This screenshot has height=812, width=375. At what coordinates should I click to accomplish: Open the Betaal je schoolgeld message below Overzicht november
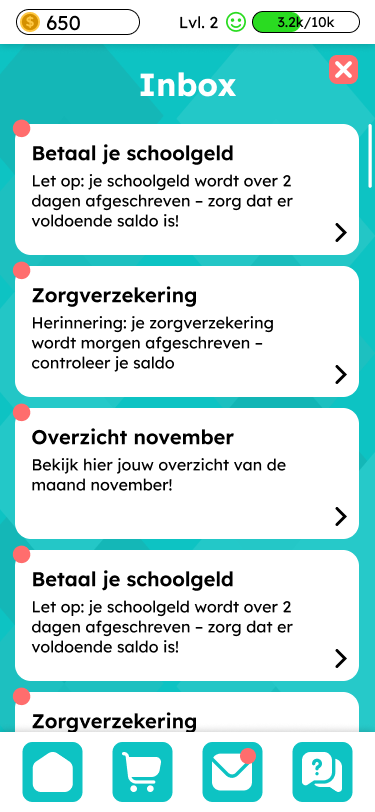[x=186, y=615]
